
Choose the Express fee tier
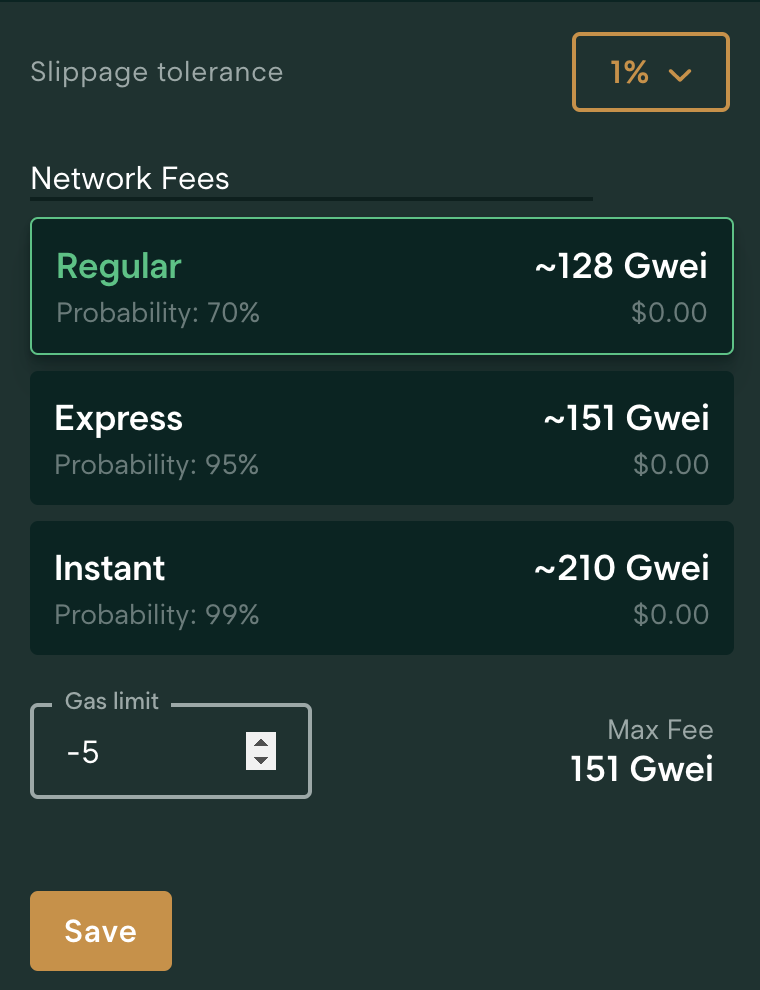pos(380,438)
